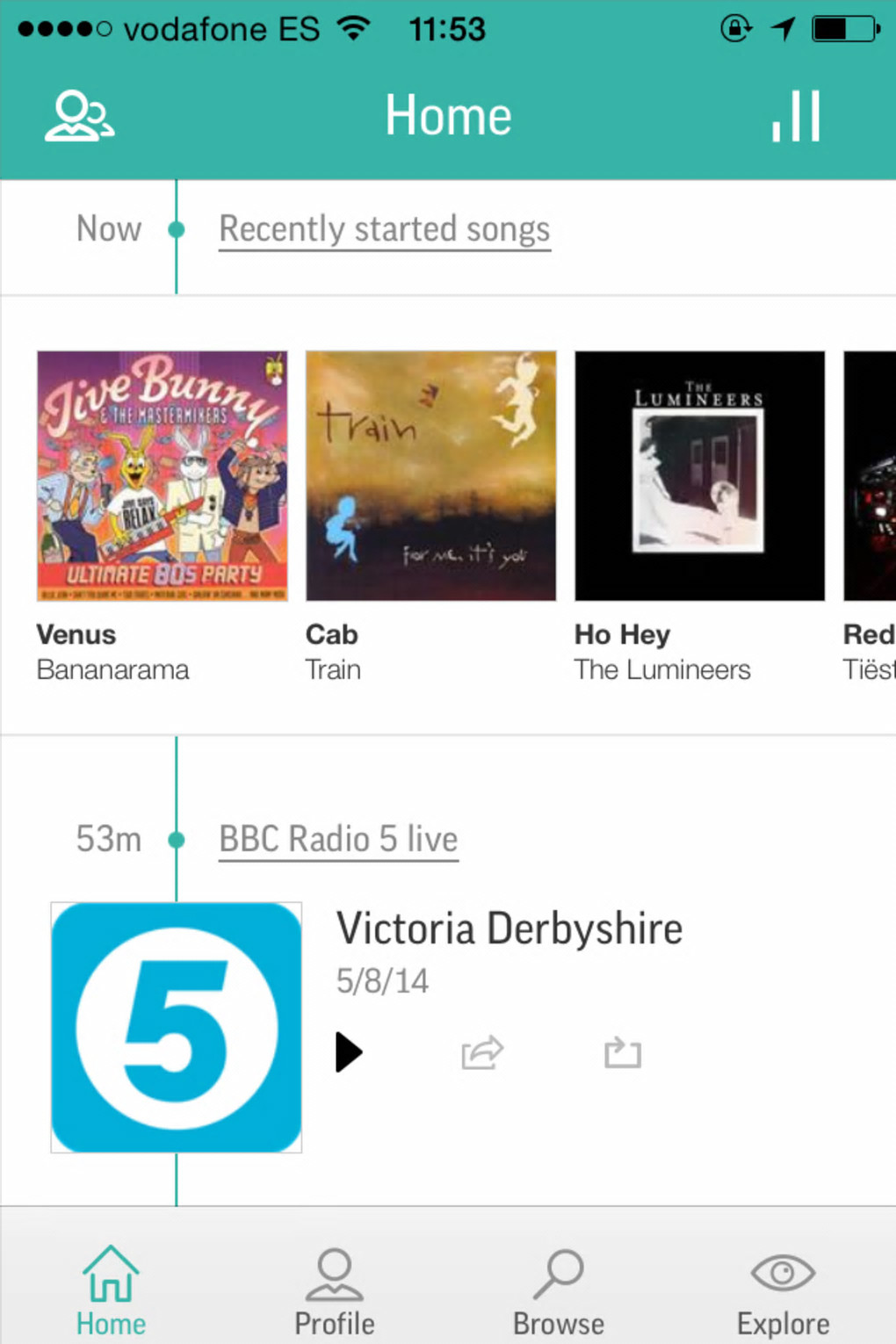Play the Victoria Derbyshire episode
The image size is (896, 1344).
(349, 1052)
